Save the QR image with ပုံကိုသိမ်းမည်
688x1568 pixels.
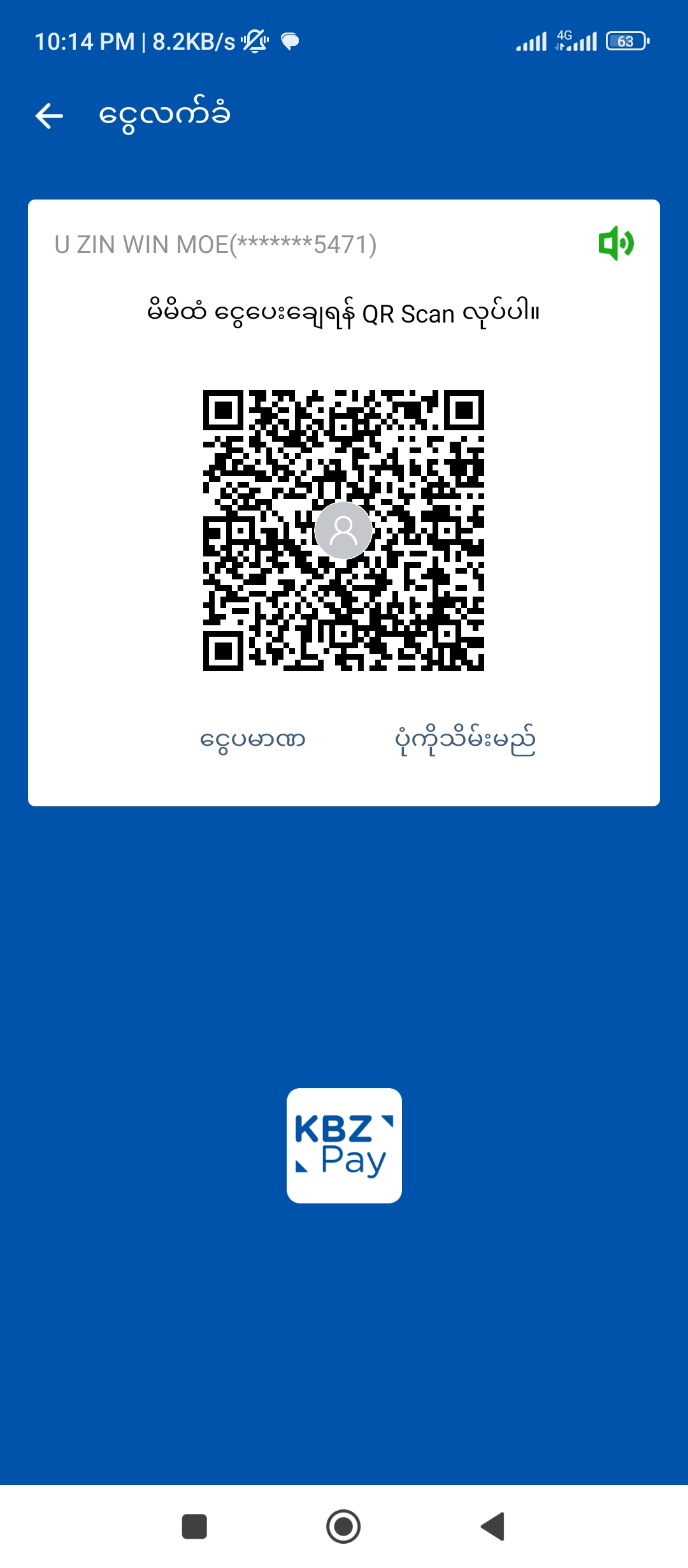pyautogui.click(x=465, y=740)
